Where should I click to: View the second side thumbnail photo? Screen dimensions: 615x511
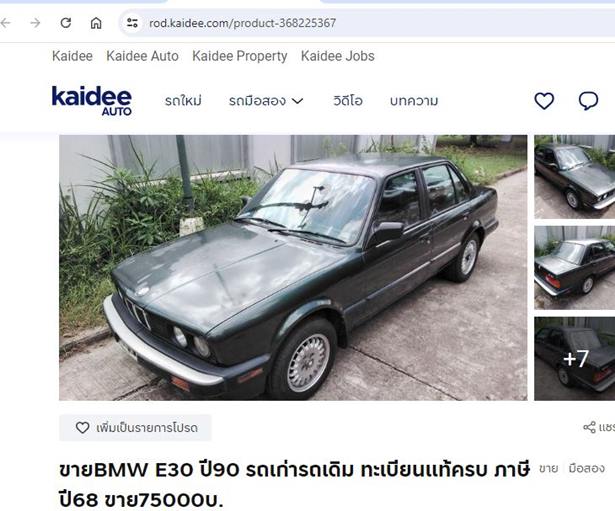(574, 268)
